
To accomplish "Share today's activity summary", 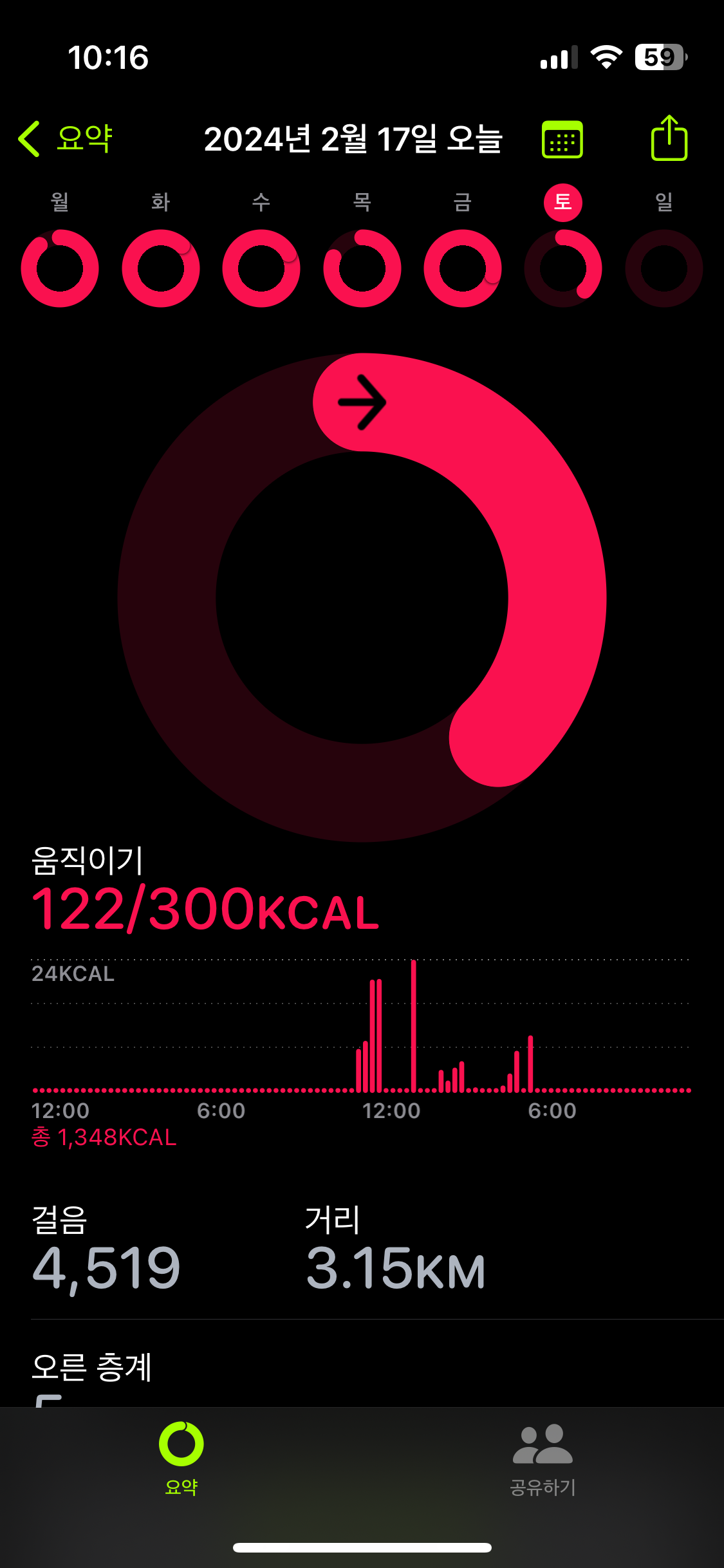I will [x=669, y=138].
